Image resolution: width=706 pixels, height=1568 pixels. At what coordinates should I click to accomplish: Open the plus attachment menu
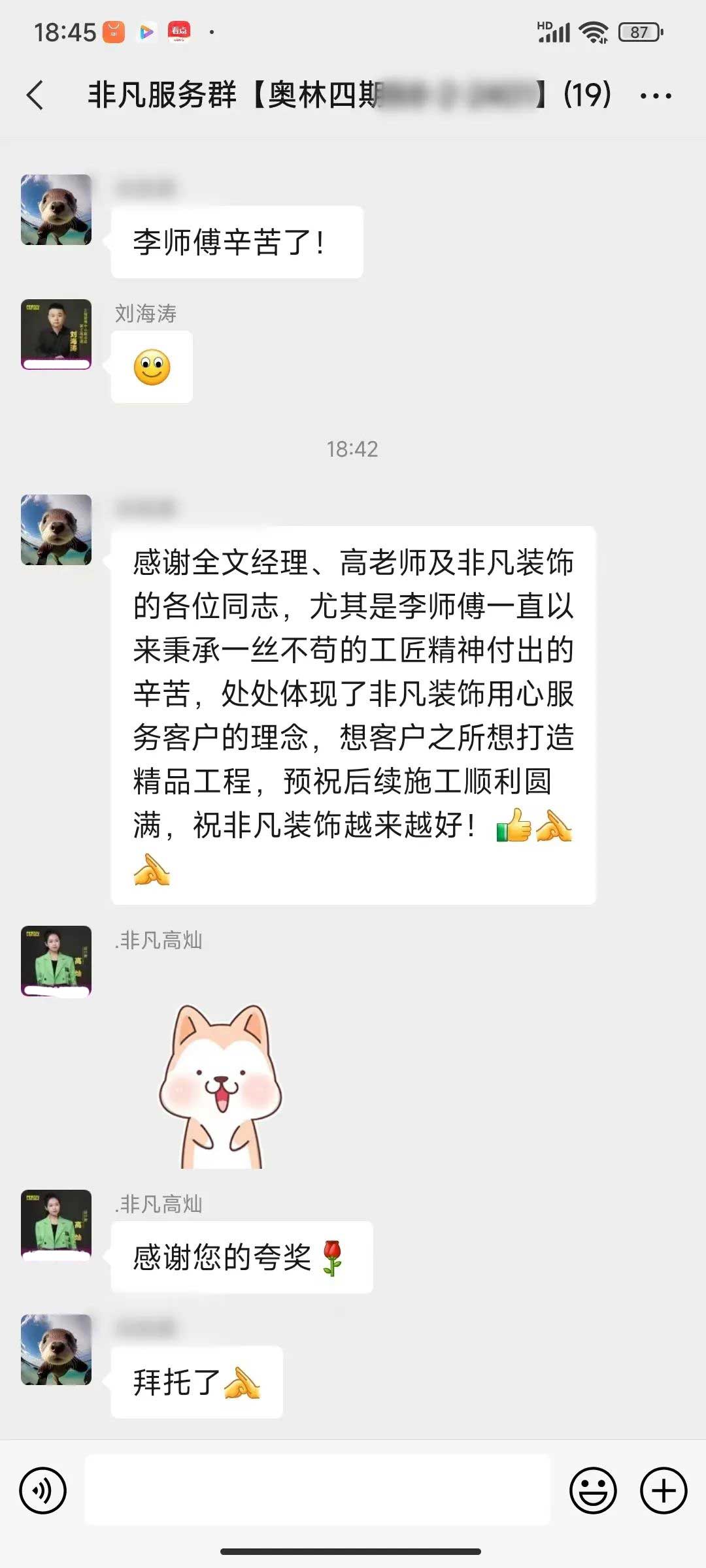point(663,1490)
